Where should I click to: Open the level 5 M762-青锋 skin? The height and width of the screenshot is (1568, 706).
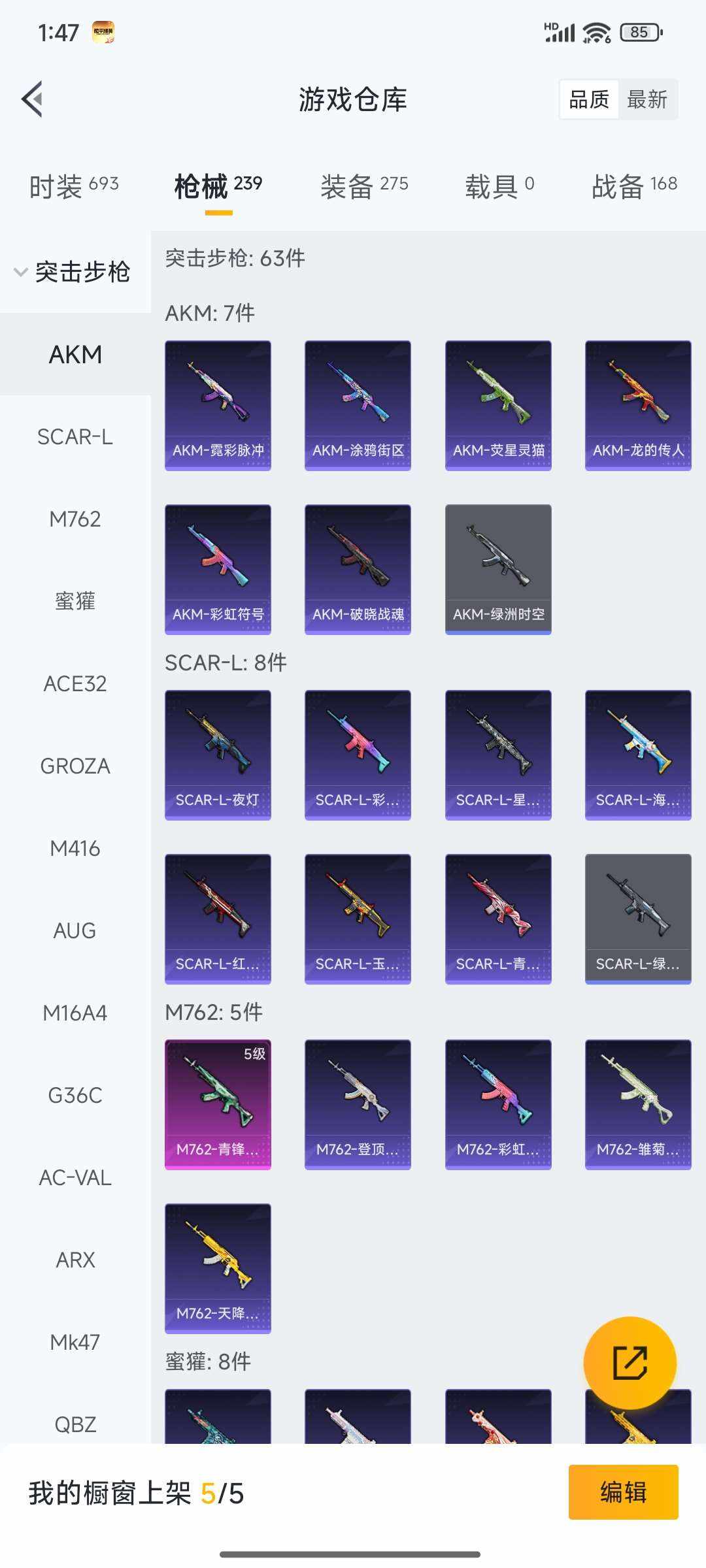tap(218, 1104)
